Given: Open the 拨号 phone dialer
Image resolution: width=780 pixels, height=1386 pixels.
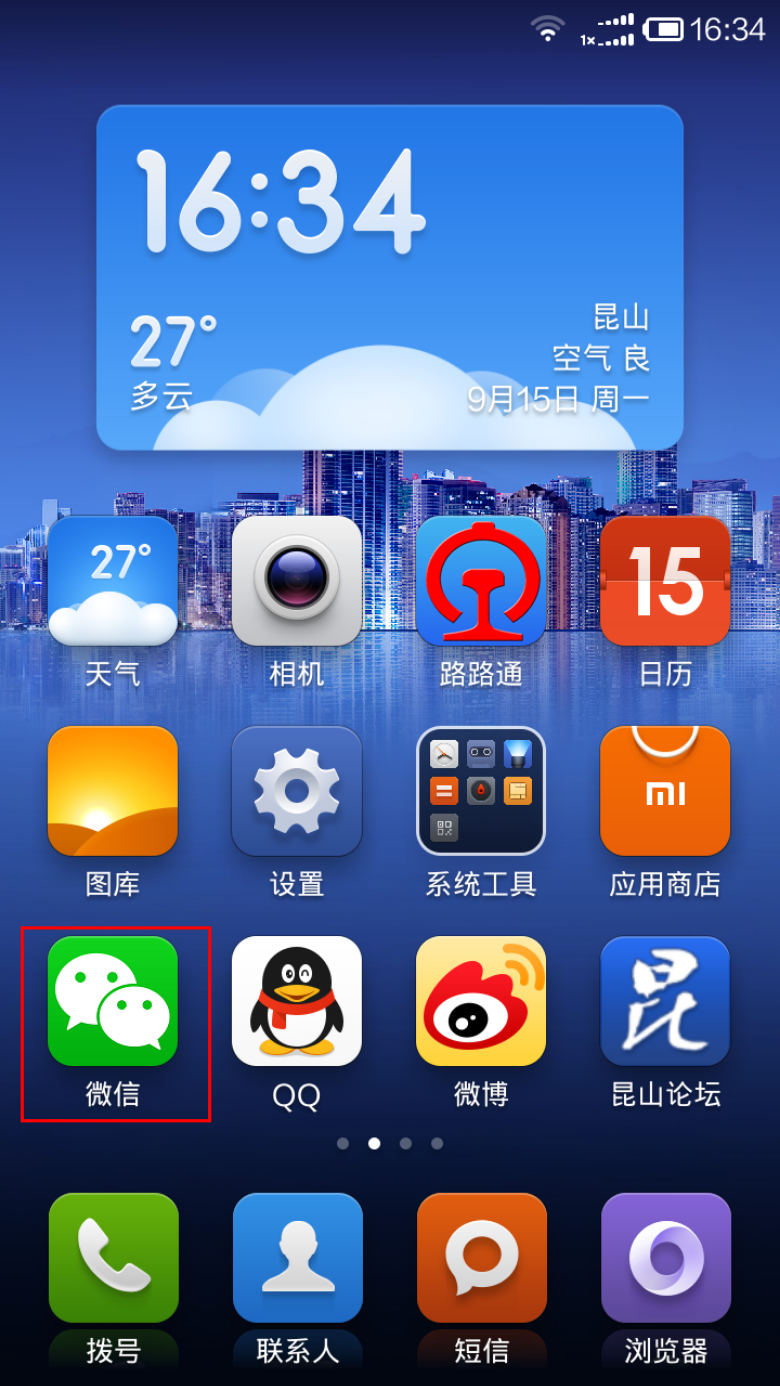Looking at the screenshot, I should [113, 1258].
